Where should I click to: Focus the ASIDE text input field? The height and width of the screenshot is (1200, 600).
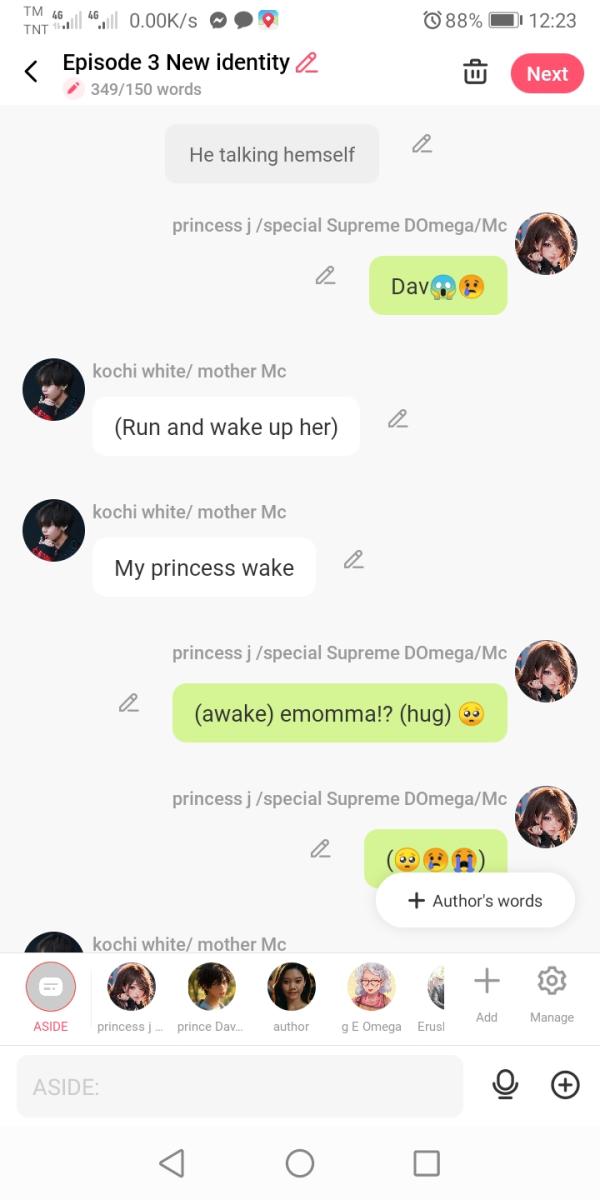pyautogui.click(x=240, y=1086)
